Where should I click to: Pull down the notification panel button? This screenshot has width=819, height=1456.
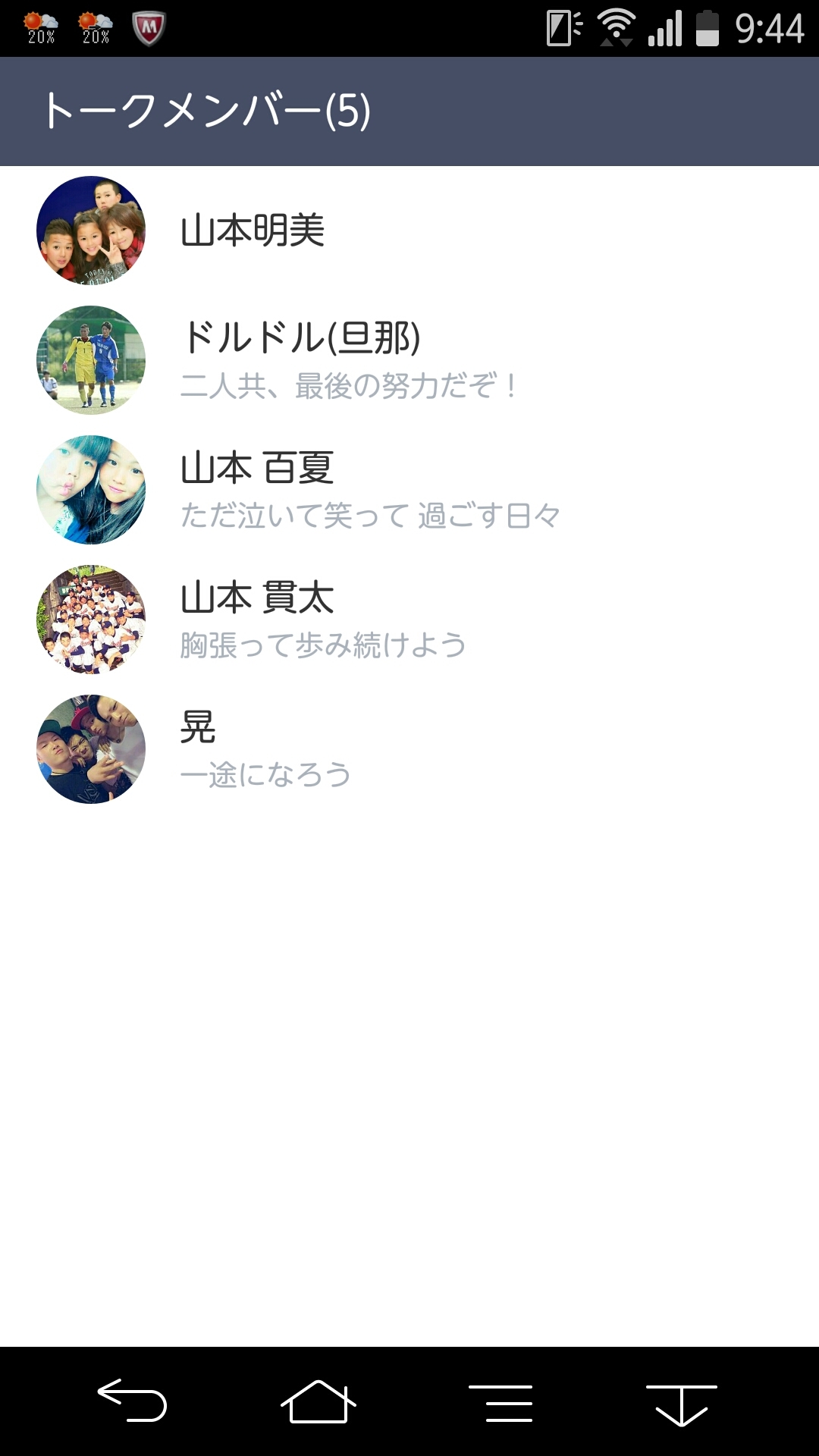681,1402
